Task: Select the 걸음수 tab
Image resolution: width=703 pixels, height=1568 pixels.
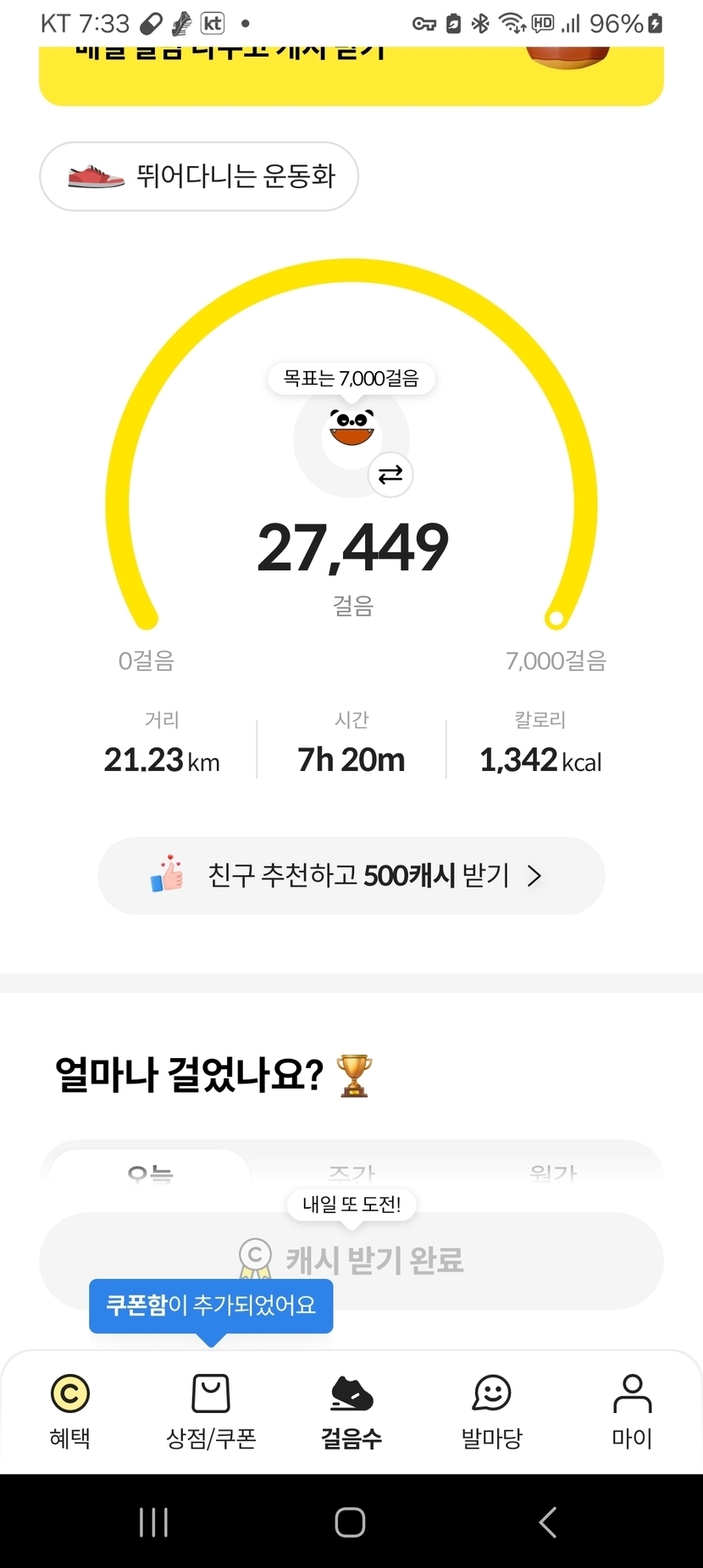Action: click(351, 1410)
